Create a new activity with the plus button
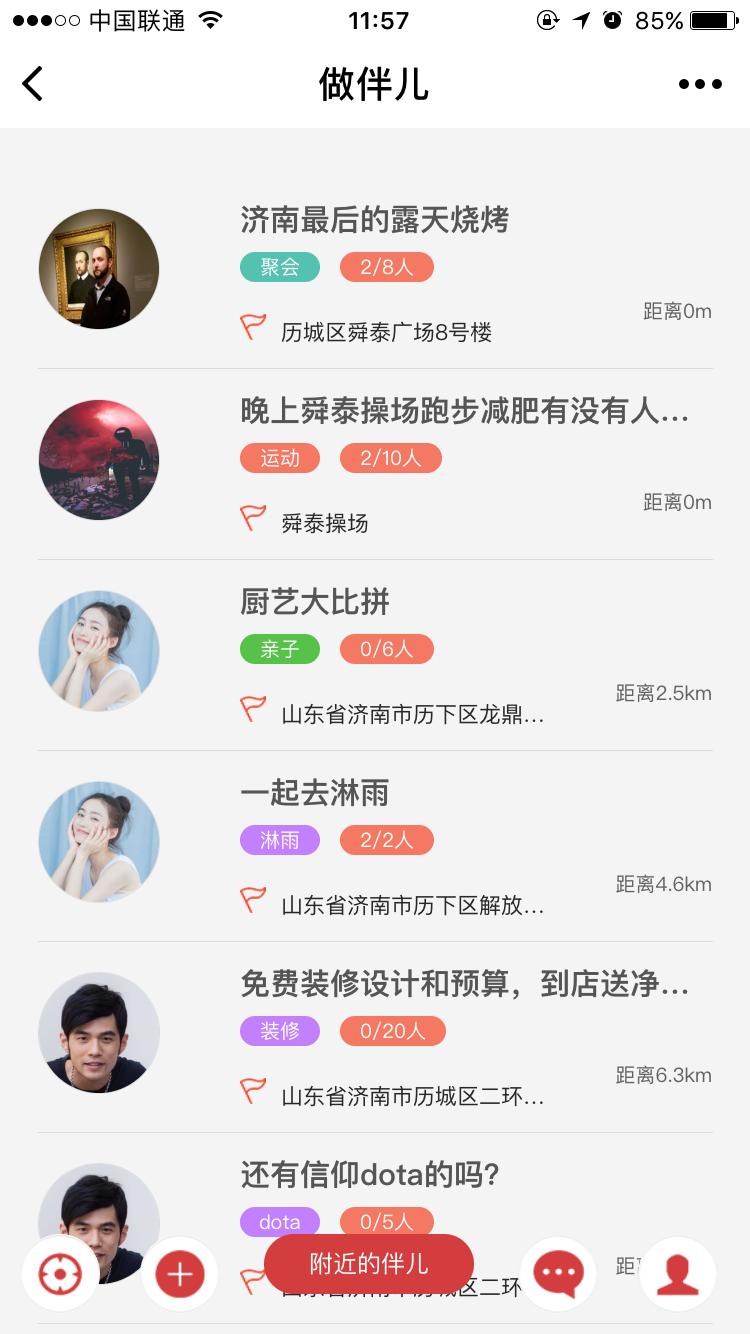 click(x=180, y=1274)
